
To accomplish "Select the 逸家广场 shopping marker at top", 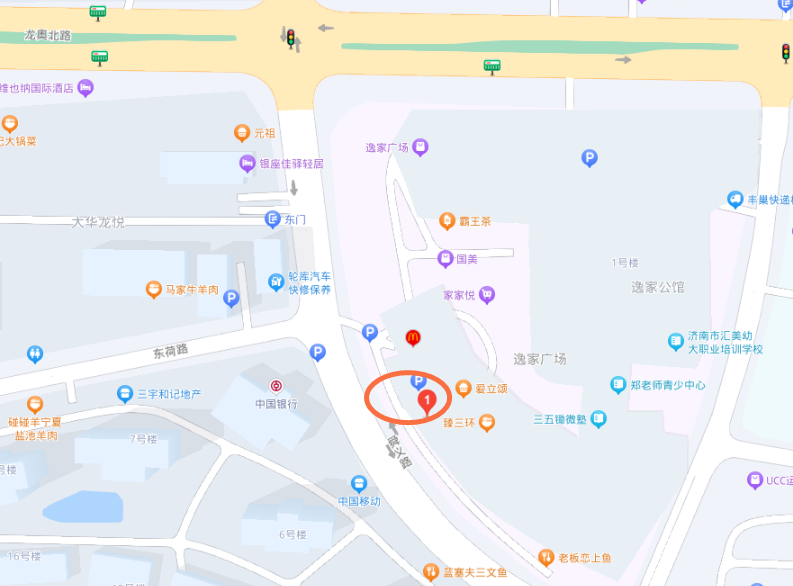I will (x=421, y=148).
